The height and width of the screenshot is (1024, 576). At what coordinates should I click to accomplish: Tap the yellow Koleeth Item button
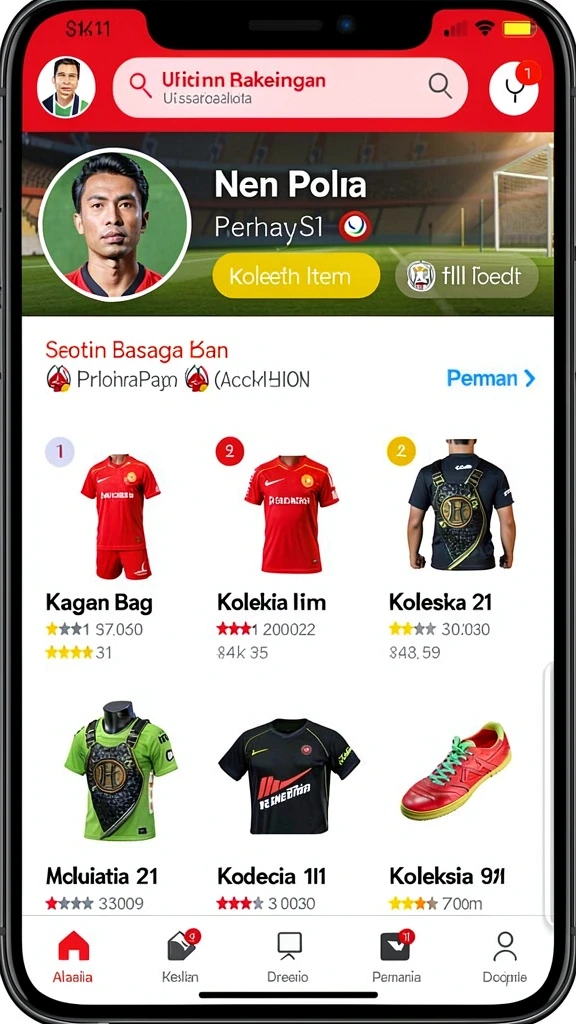pyautogui.click(x=296, y=276)
